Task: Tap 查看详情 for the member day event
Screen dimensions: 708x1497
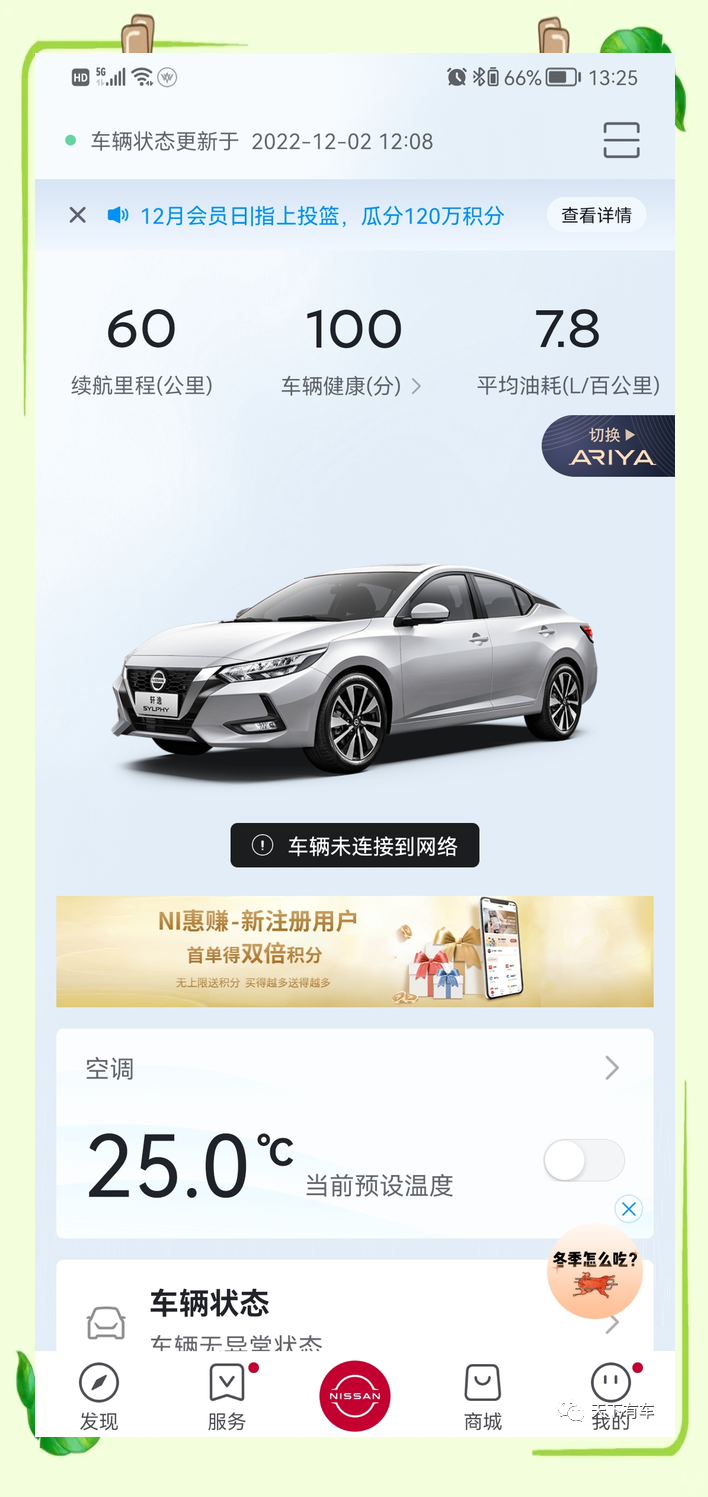Action: tap(596, 215)
